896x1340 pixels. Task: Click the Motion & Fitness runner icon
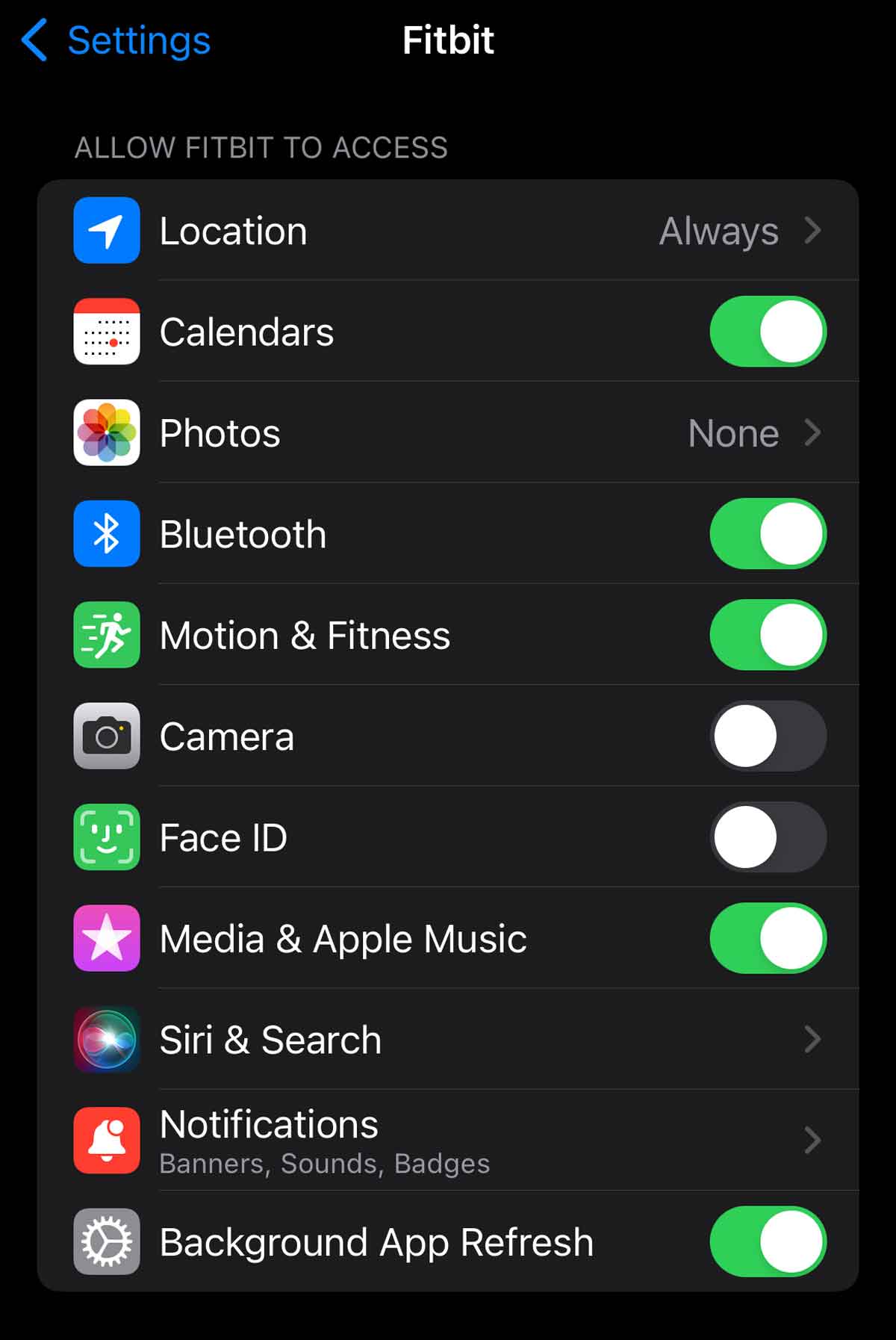106,635
